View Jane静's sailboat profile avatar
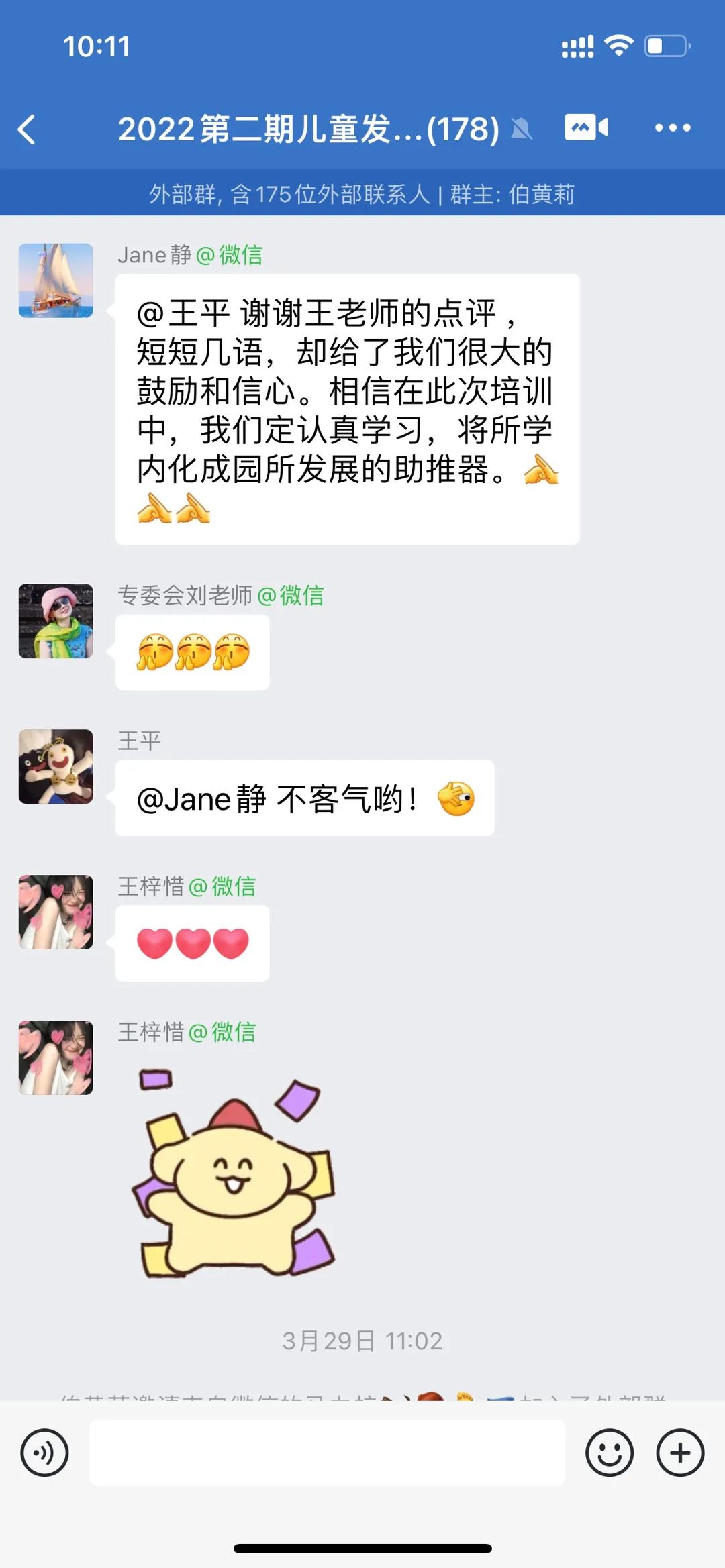This screenshot has width=725, height=1568. click(x=56, y=280)
